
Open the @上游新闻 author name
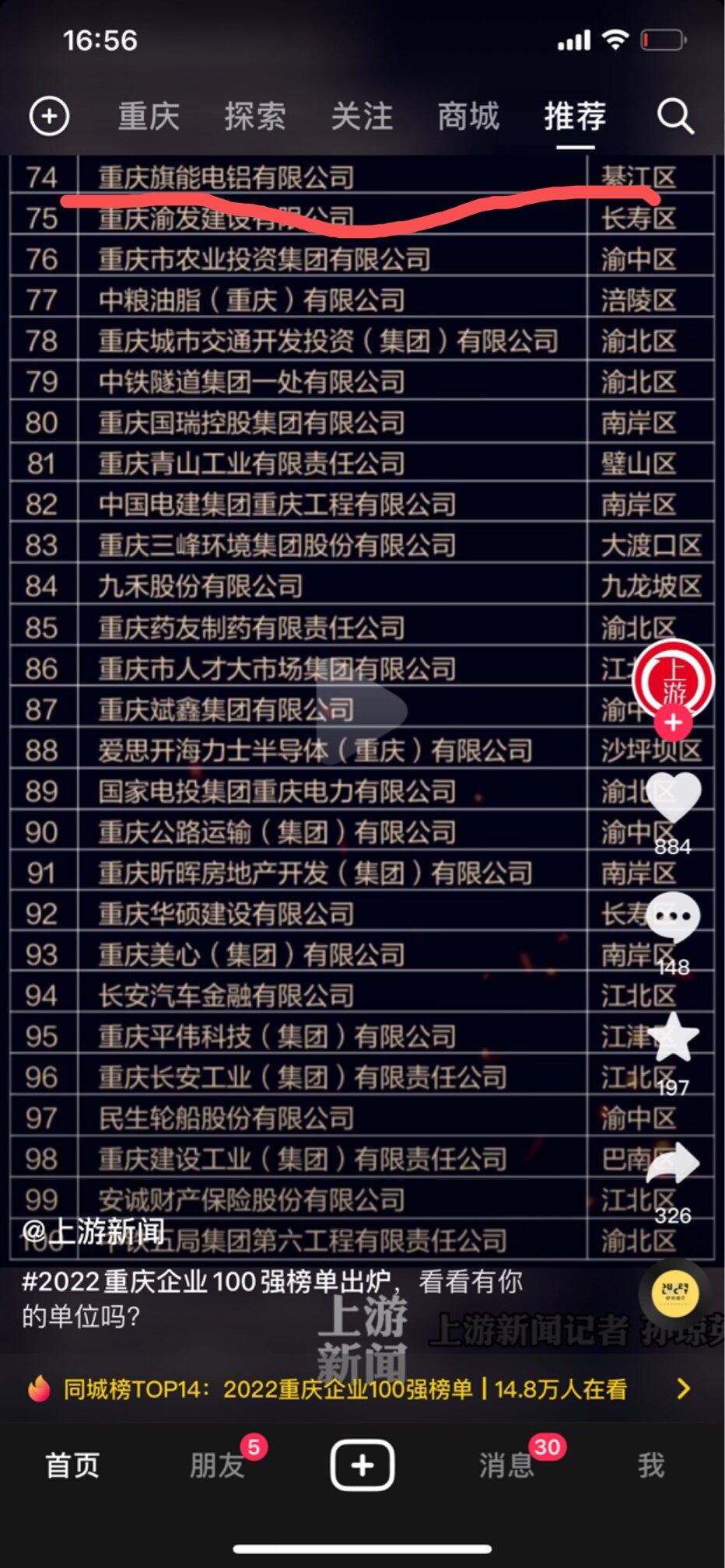point(93,1231)
